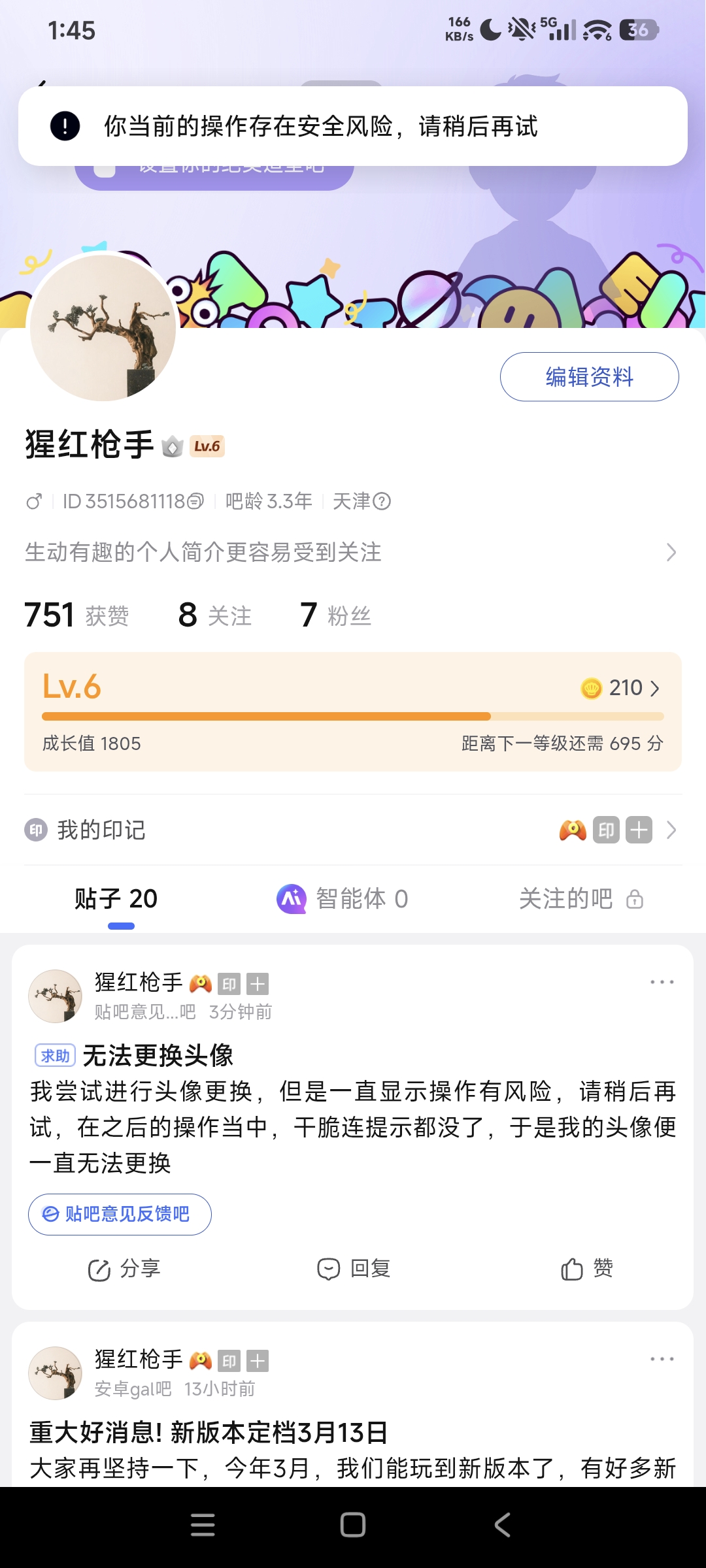The image size is (706, 1568).
Task: Share the 无法更换头像 post
Action: point(124,1269)
